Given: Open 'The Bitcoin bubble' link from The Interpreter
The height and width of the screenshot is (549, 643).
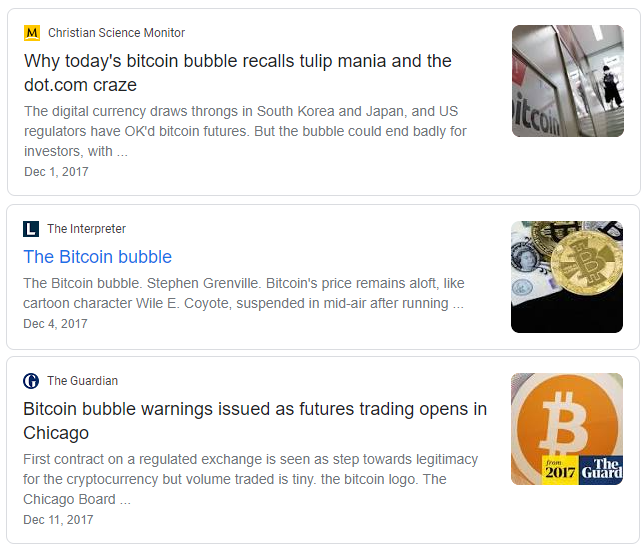Looking at the screenshot, I should point(98,257).
